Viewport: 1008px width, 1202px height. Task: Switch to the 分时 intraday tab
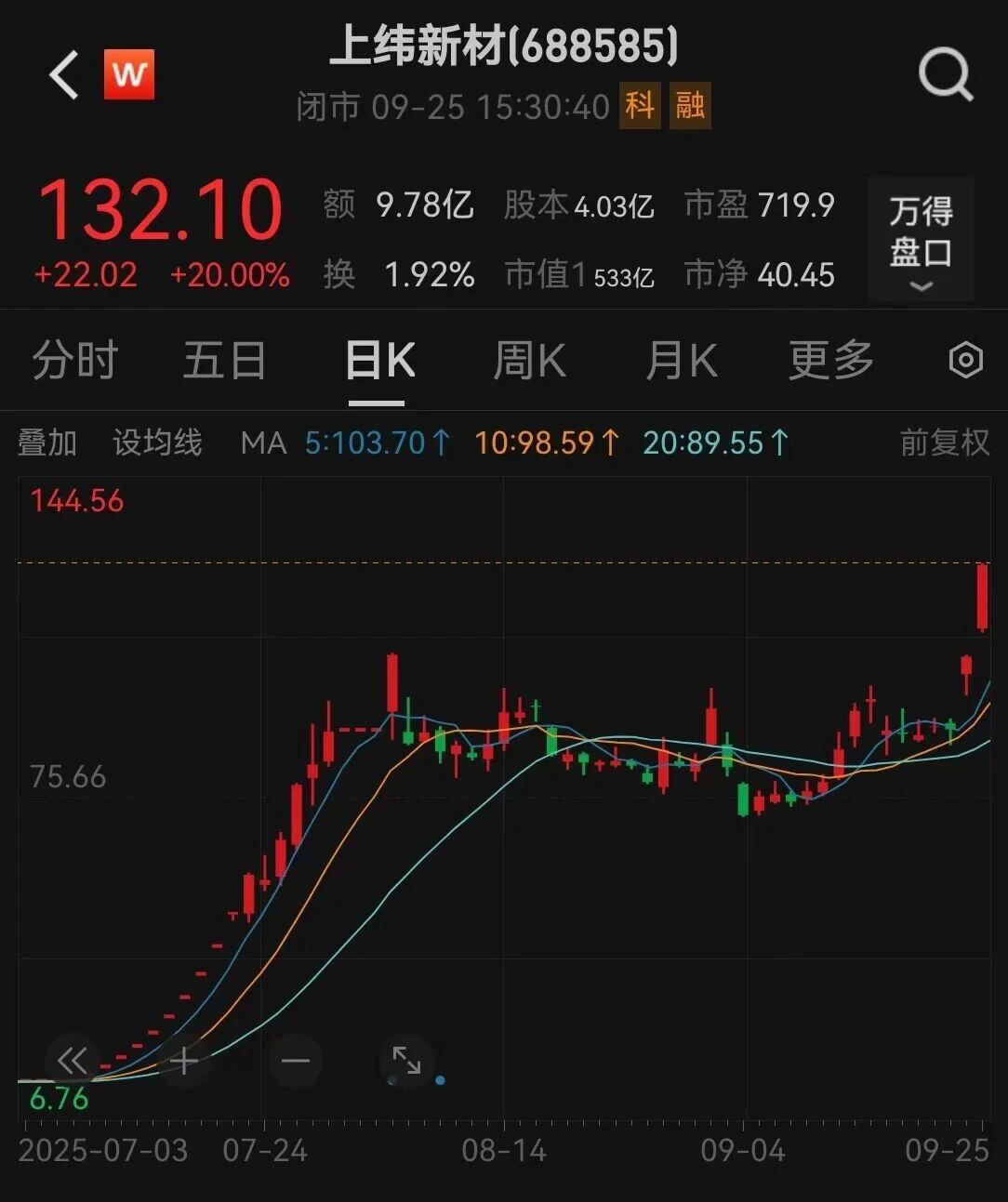tap(73, 360)
